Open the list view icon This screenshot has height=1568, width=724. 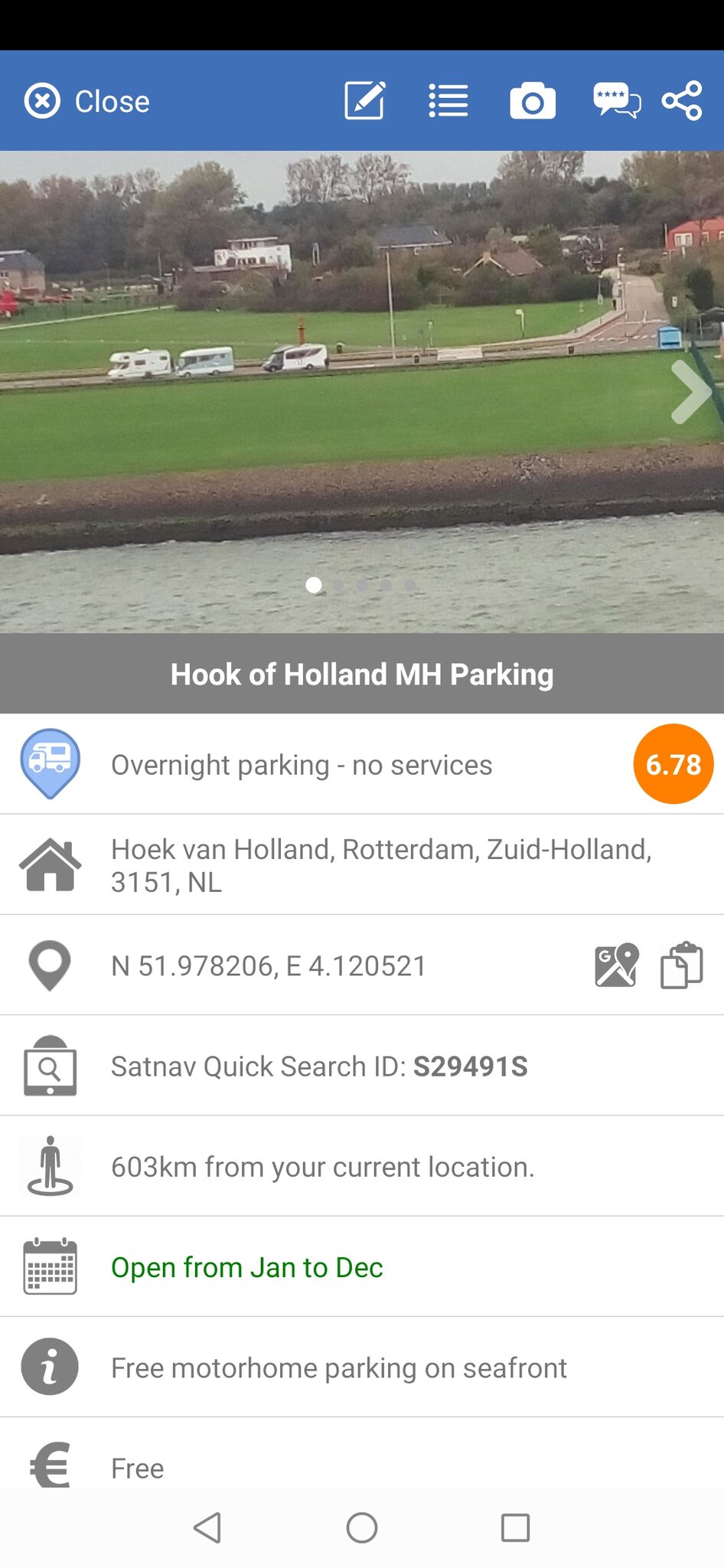pyautogui.click(x=448, y=101)
